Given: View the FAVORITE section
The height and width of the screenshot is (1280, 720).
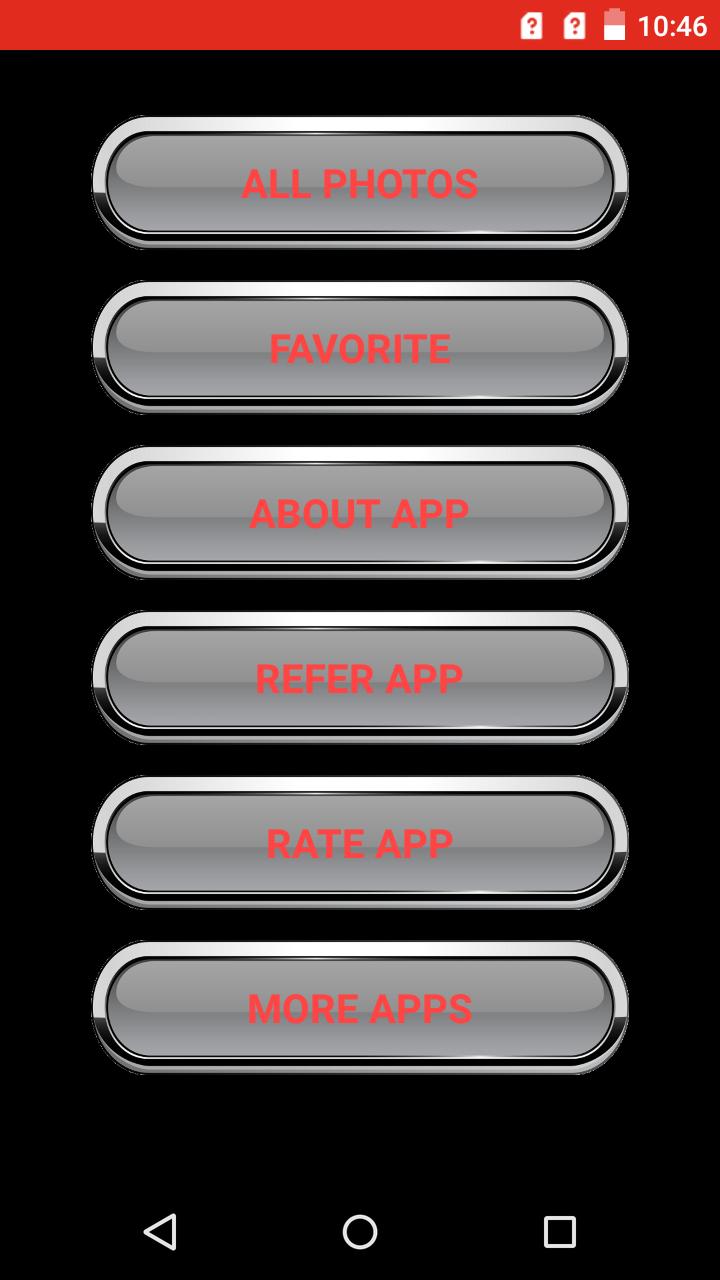Looking at the screenshot, I should click(360, 348).
